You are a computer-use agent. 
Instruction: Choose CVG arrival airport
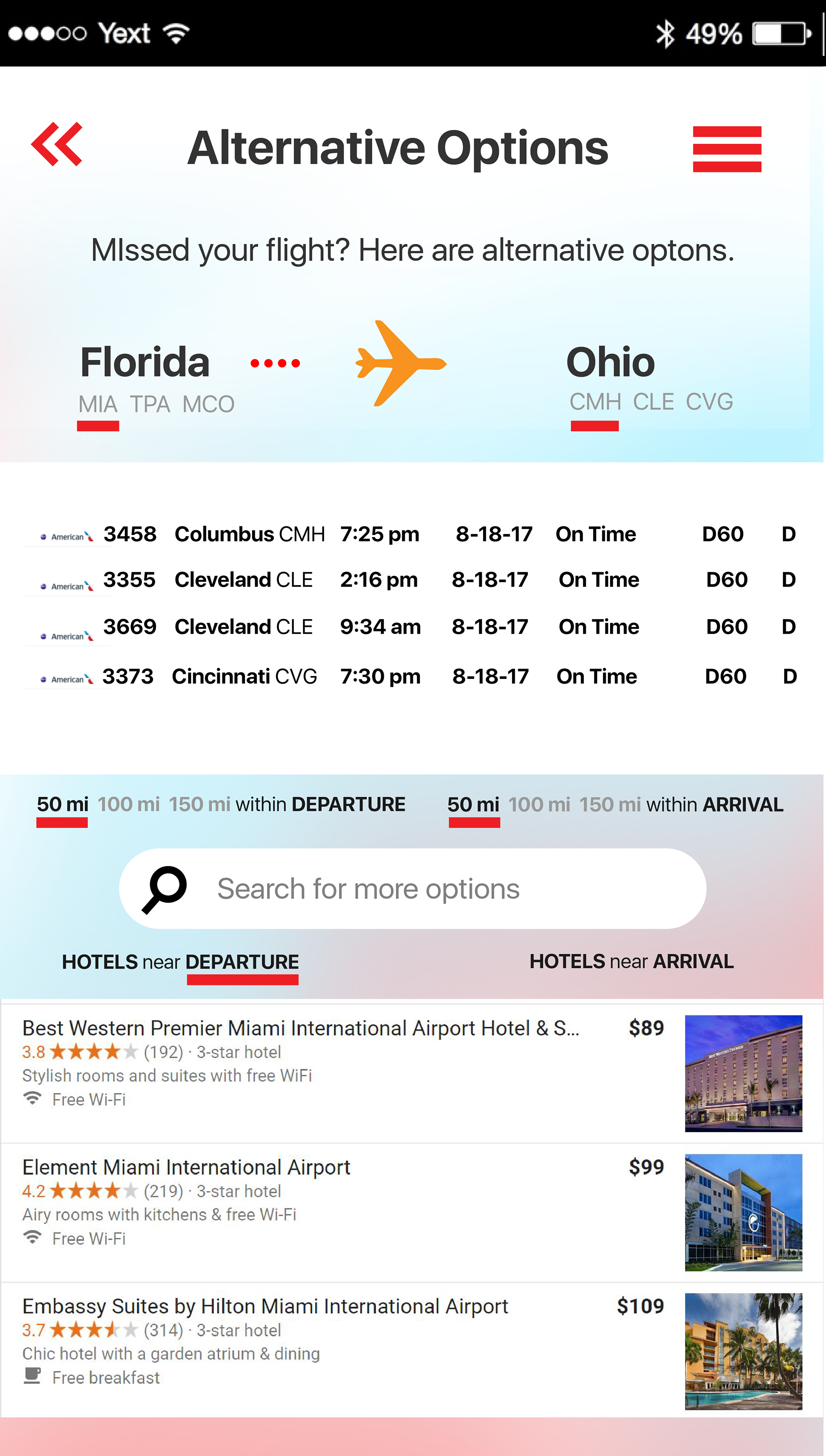pos(709,402)
